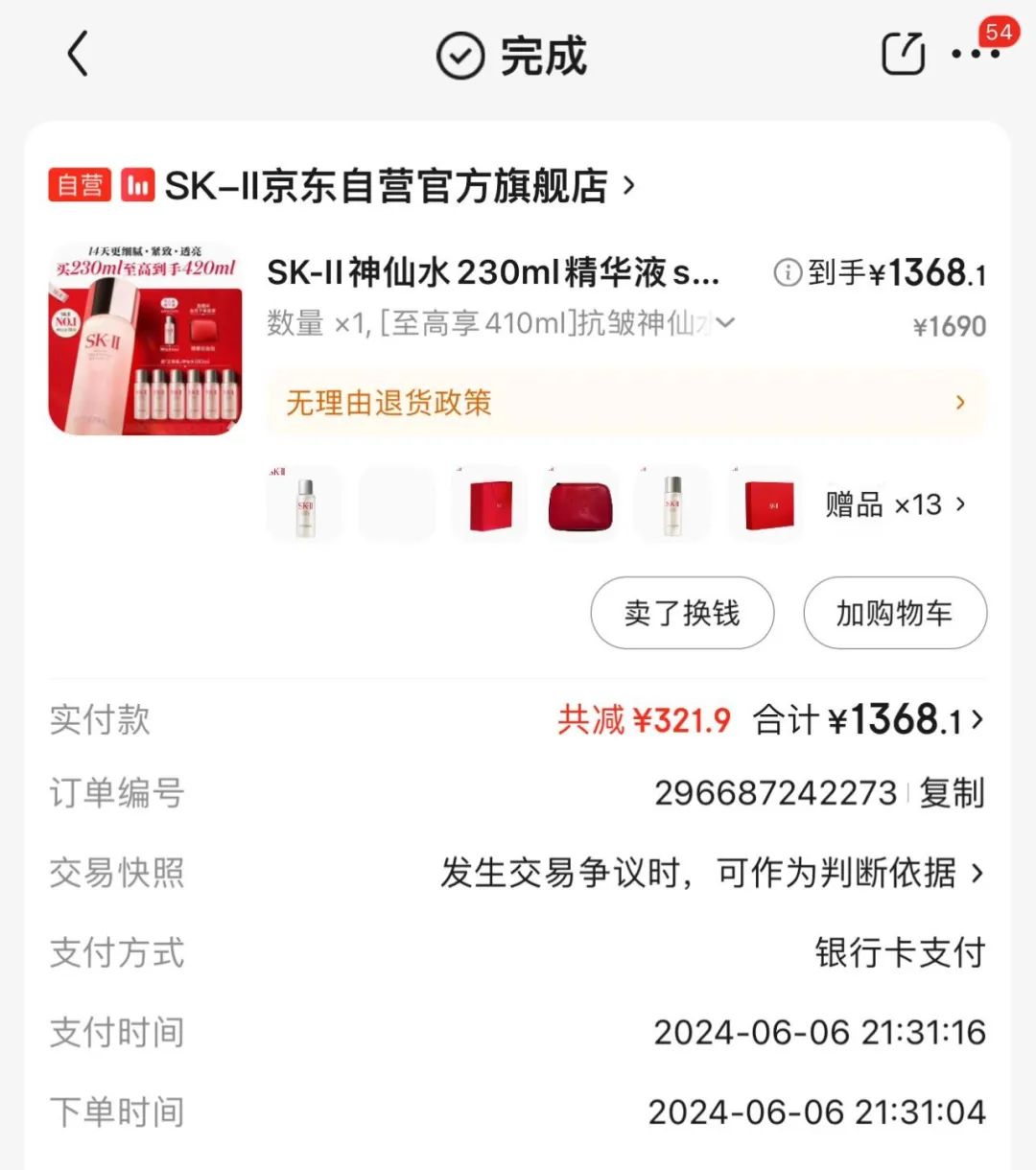Open the 无理由退货政策 details
1036x1170 pixels.
point(625,403)
